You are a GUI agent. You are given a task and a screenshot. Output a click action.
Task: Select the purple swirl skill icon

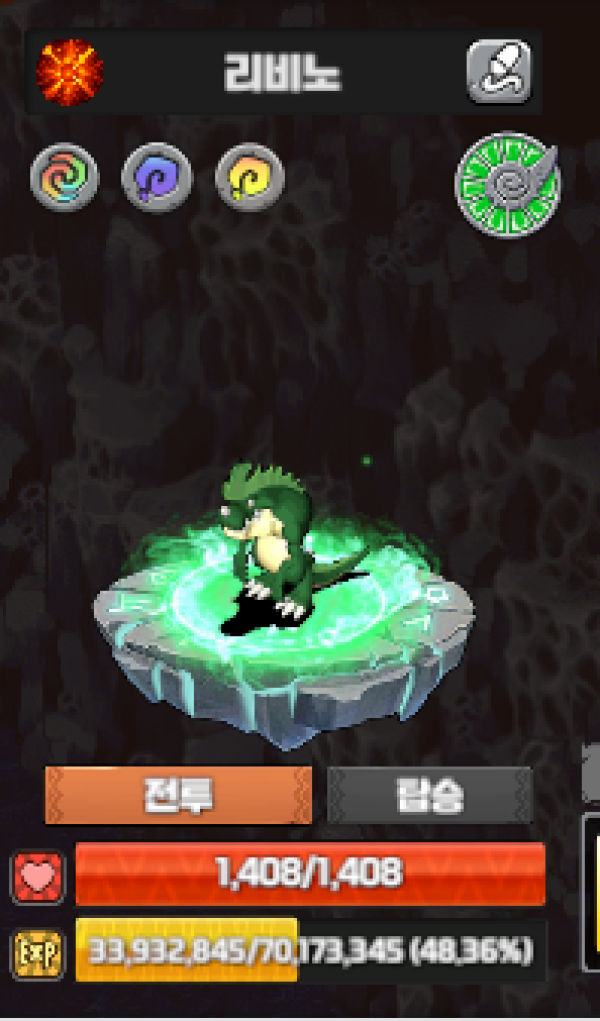pyautogui.click(x=156, y=179)
